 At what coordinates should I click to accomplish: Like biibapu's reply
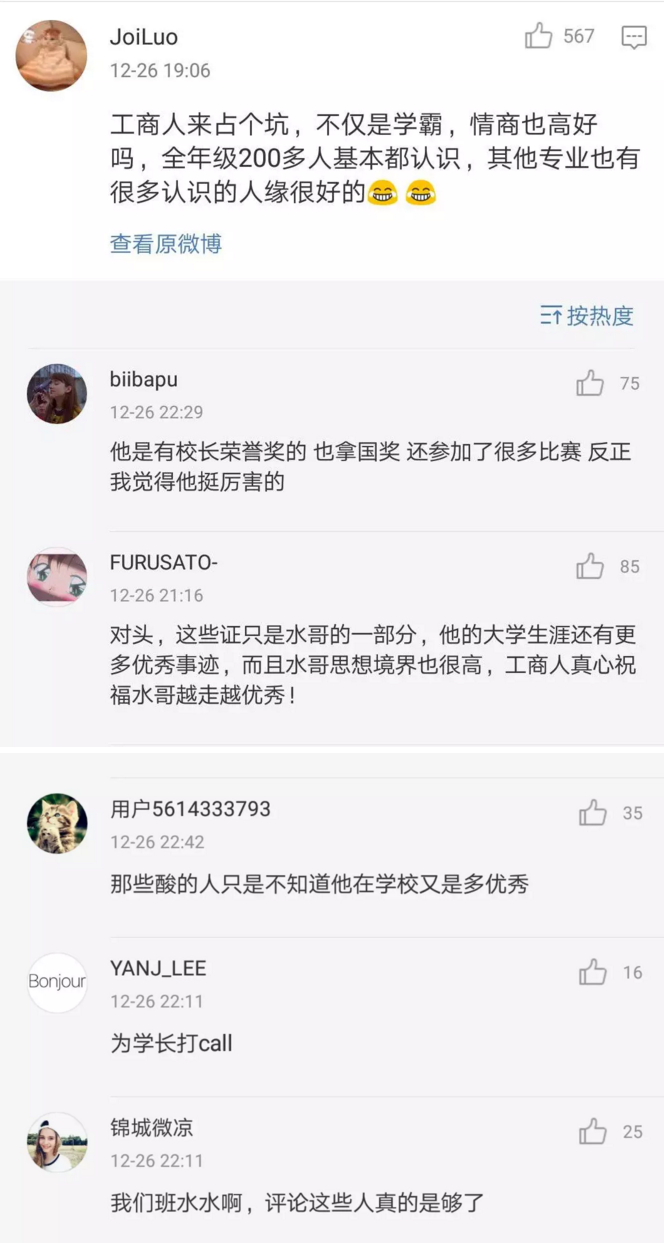591,383
